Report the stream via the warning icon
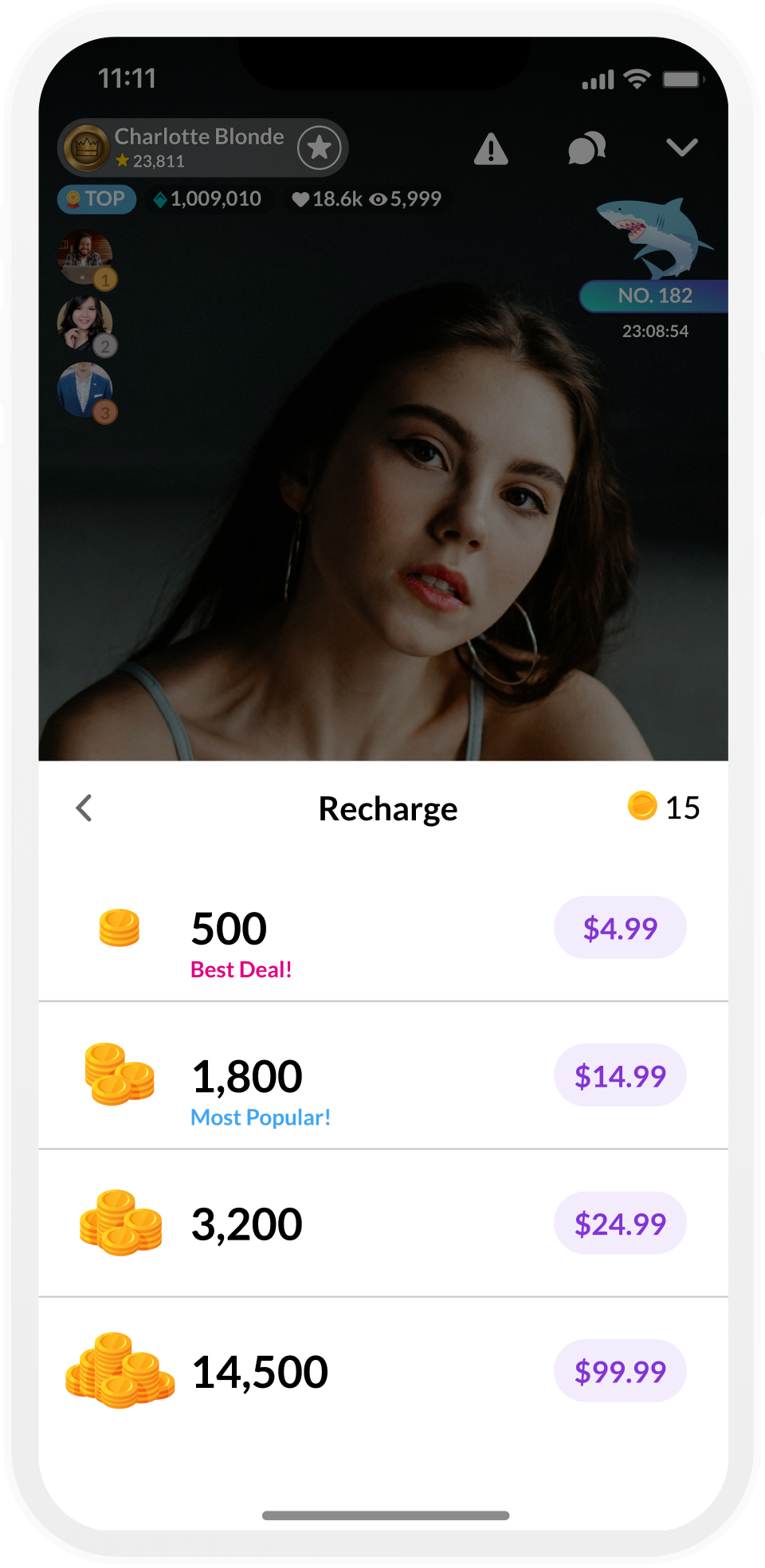Viewport: 765px width, 1568px height. (491, 148)
